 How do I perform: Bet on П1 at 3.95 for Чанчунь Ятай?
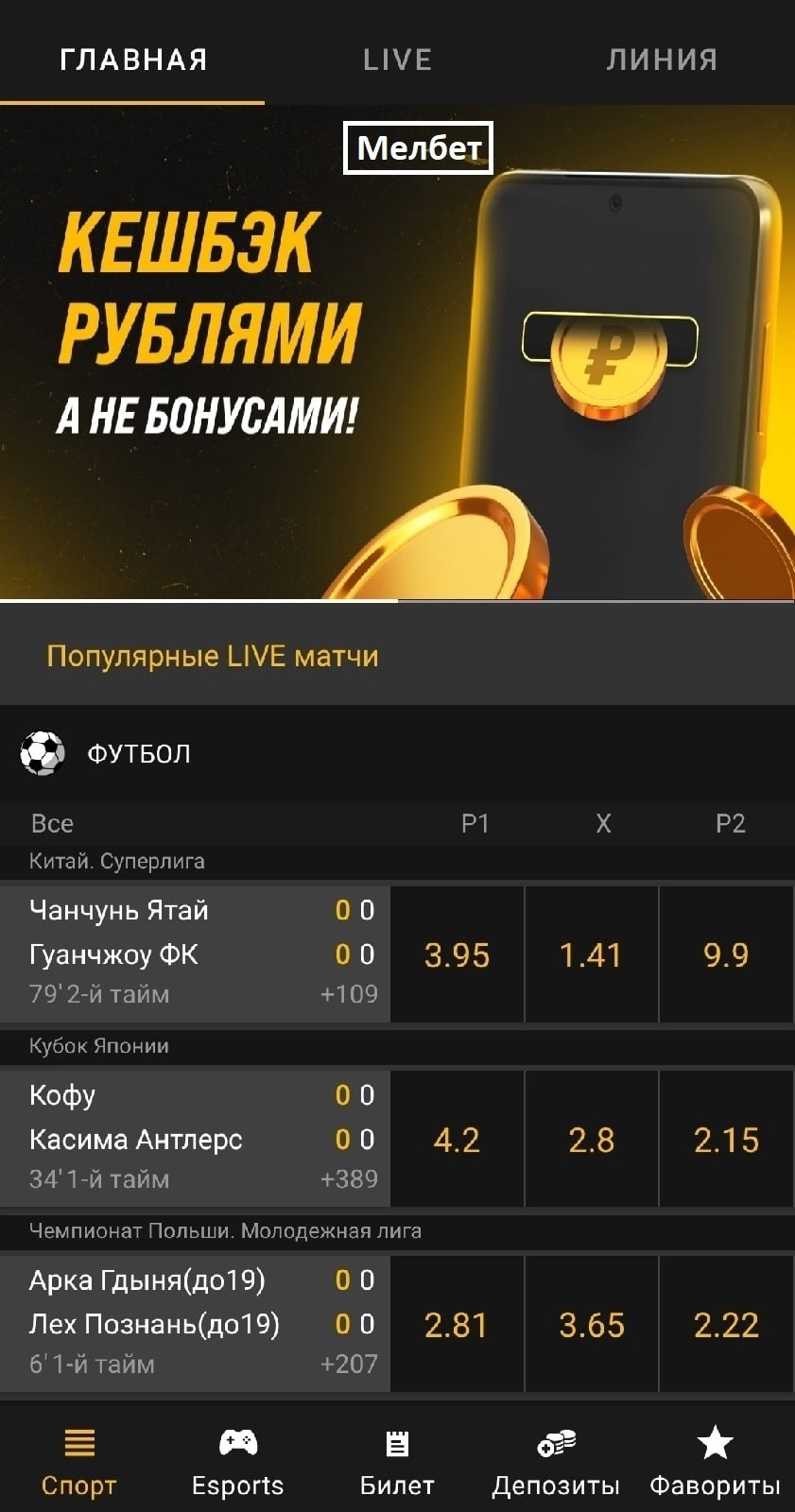457,954
